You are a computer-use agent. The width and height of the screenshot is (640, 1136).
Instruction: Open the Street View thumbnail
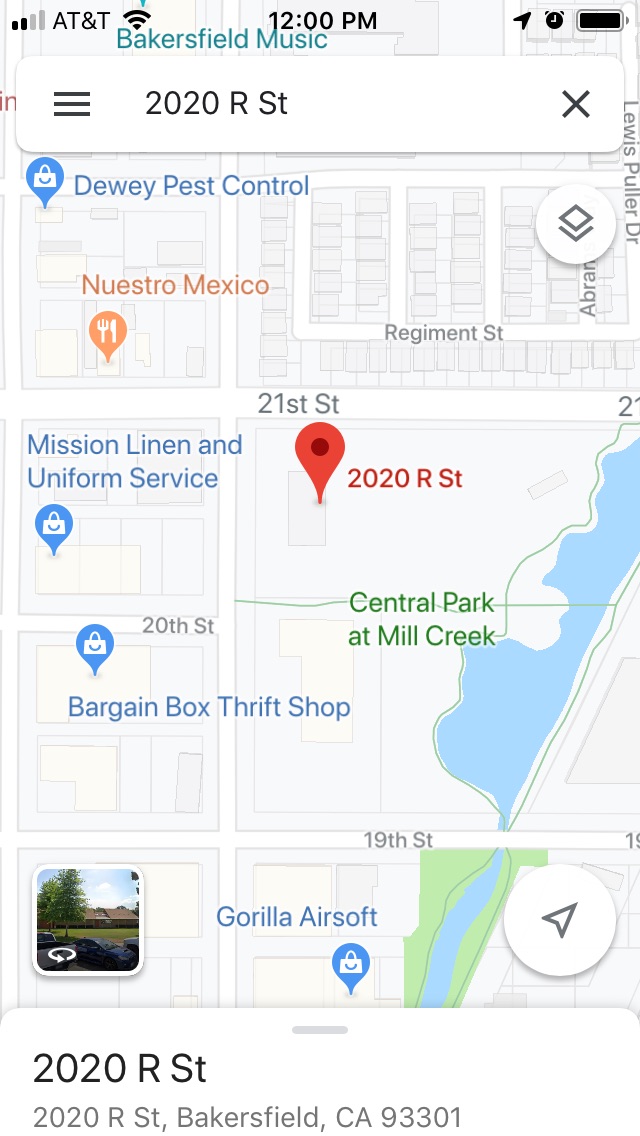point(89,920)
